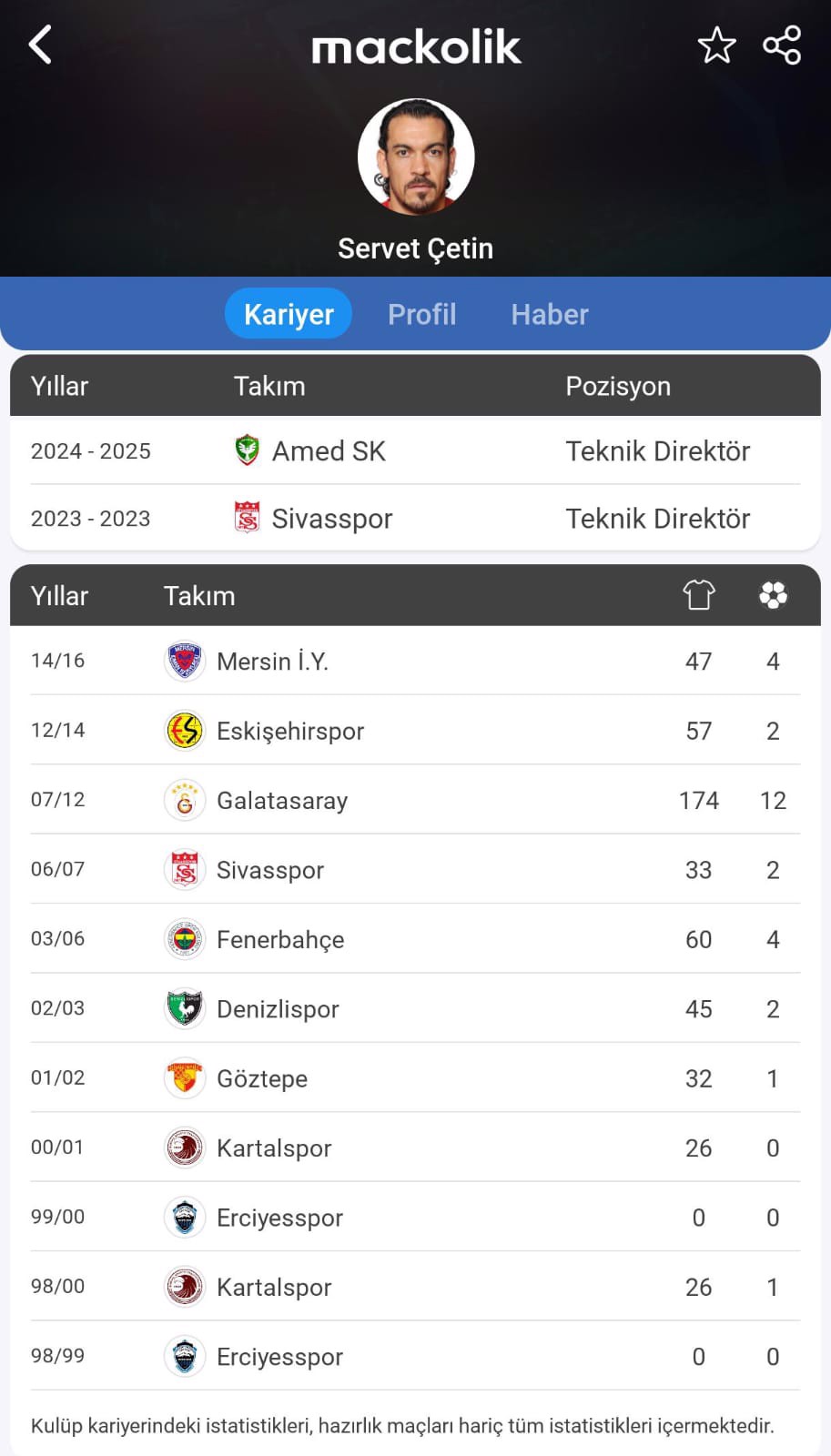Go back using the arrow icon
The image size is (831, 1456).
point(41,45)
